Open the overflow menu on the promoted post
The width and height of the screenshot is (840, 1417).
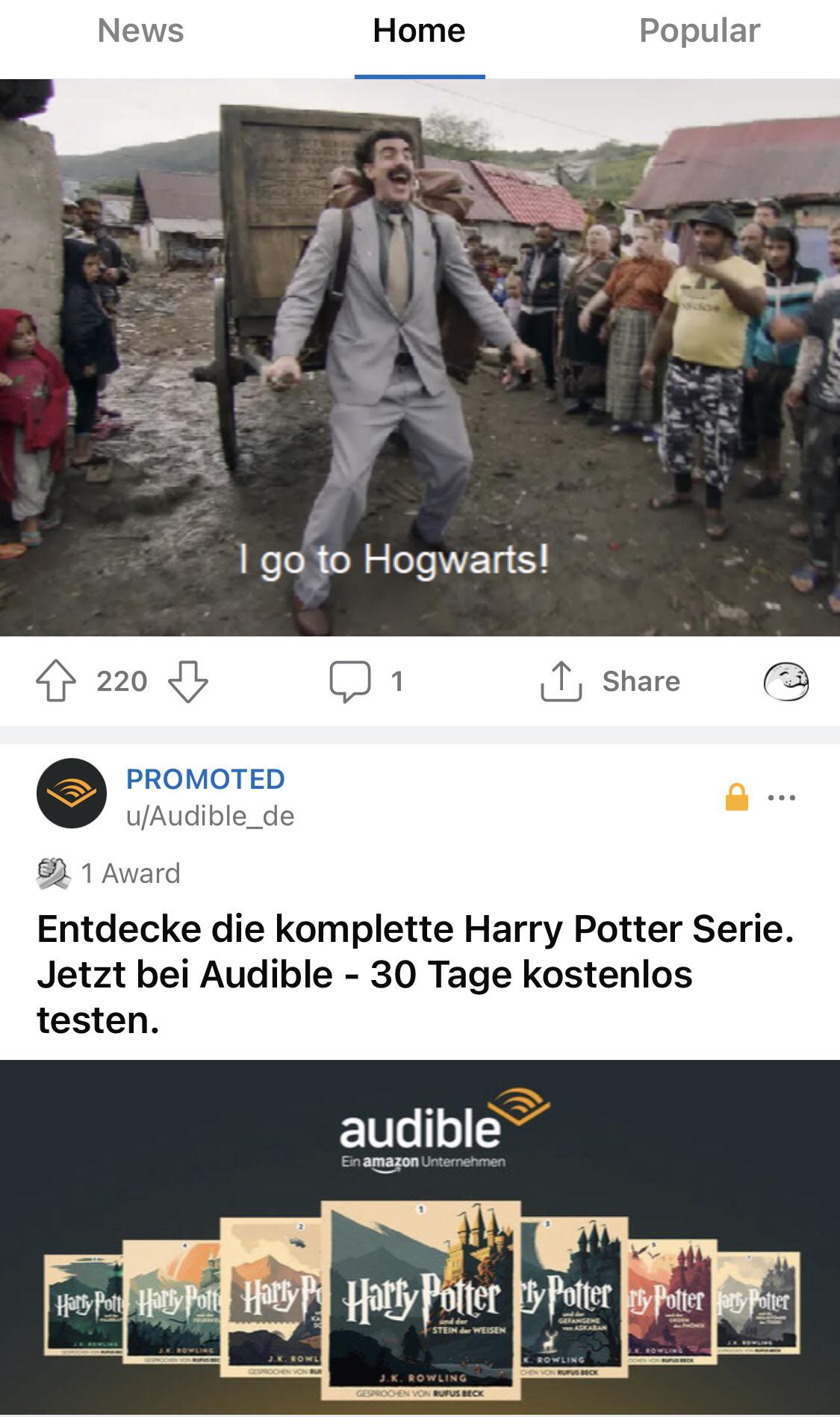782,798
